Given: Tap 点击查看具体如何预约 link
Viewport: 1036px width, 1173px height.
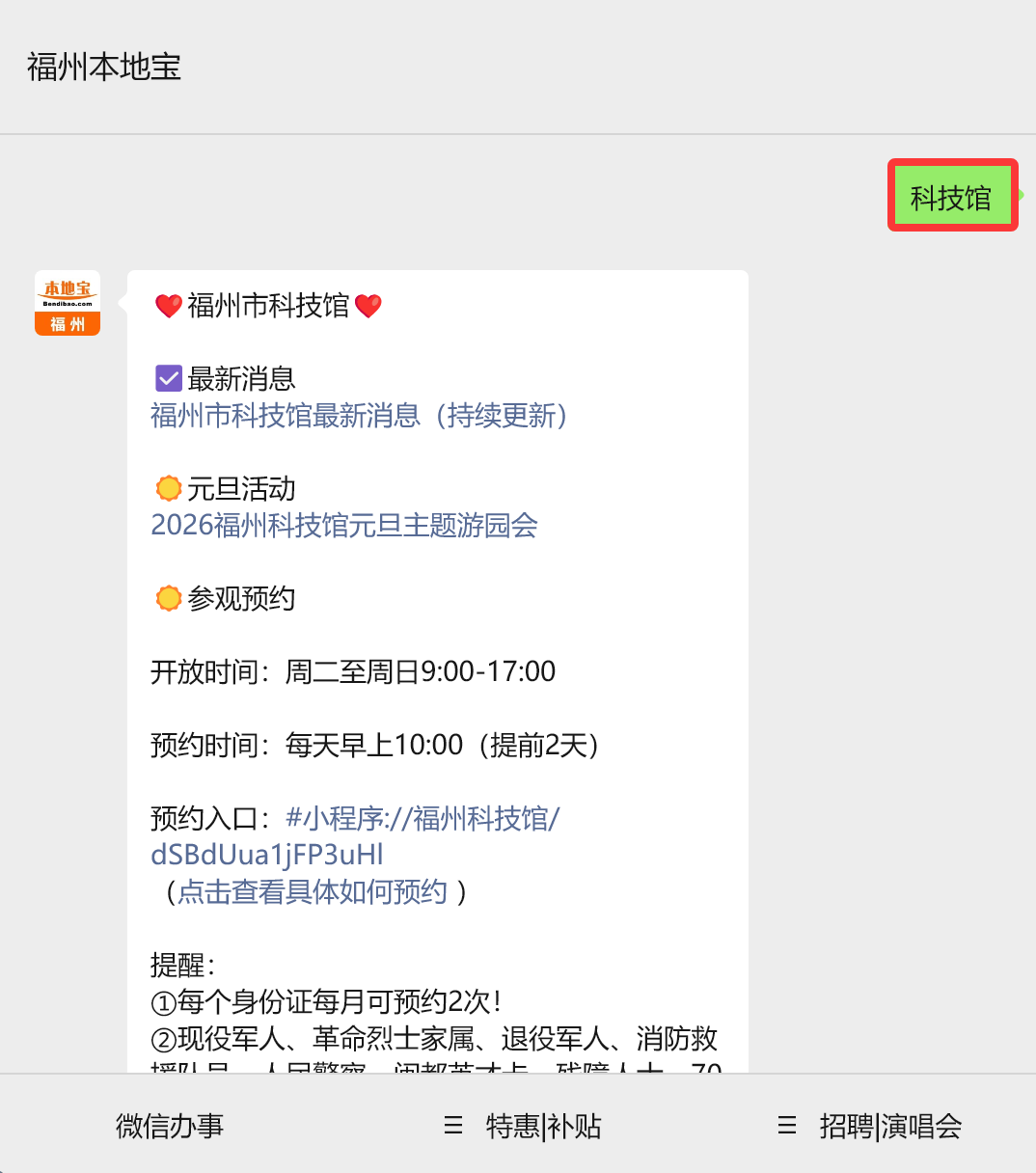Looking at the screenshot, I should click(x=313, y=891).
